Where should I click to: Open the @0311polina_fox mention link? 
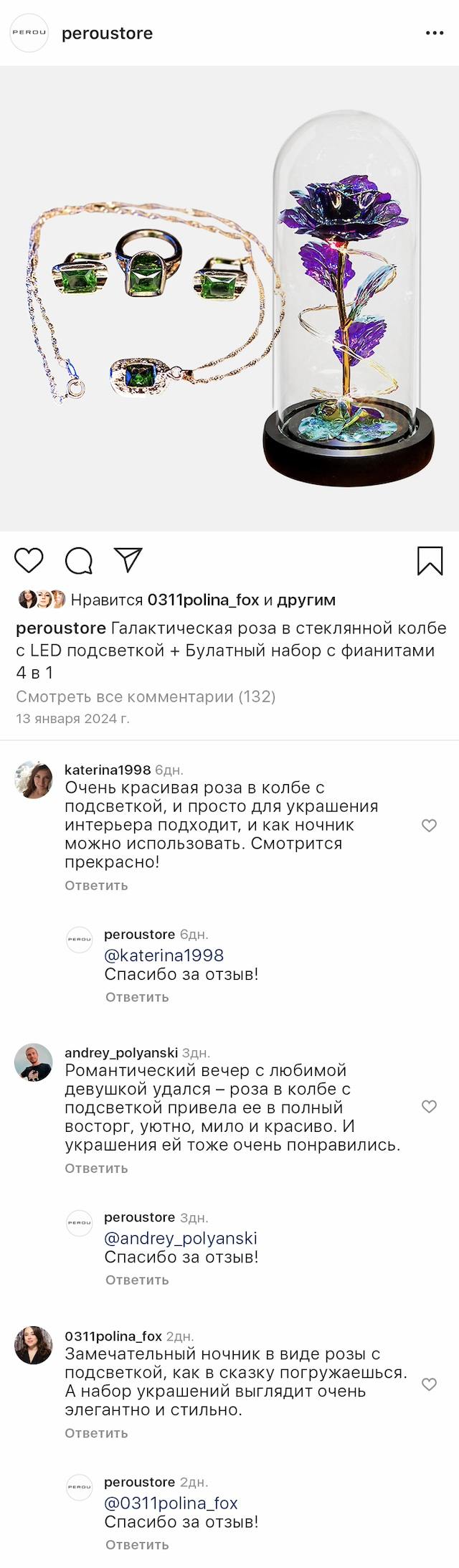[x=171, y=1503]
